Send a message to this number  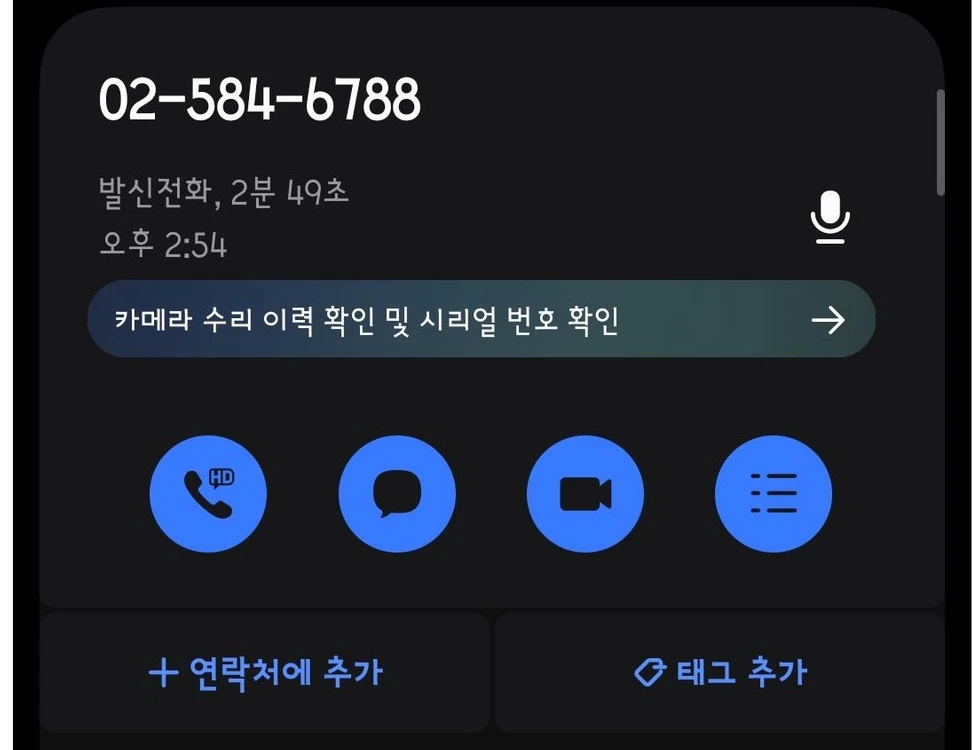pos(397,494)
